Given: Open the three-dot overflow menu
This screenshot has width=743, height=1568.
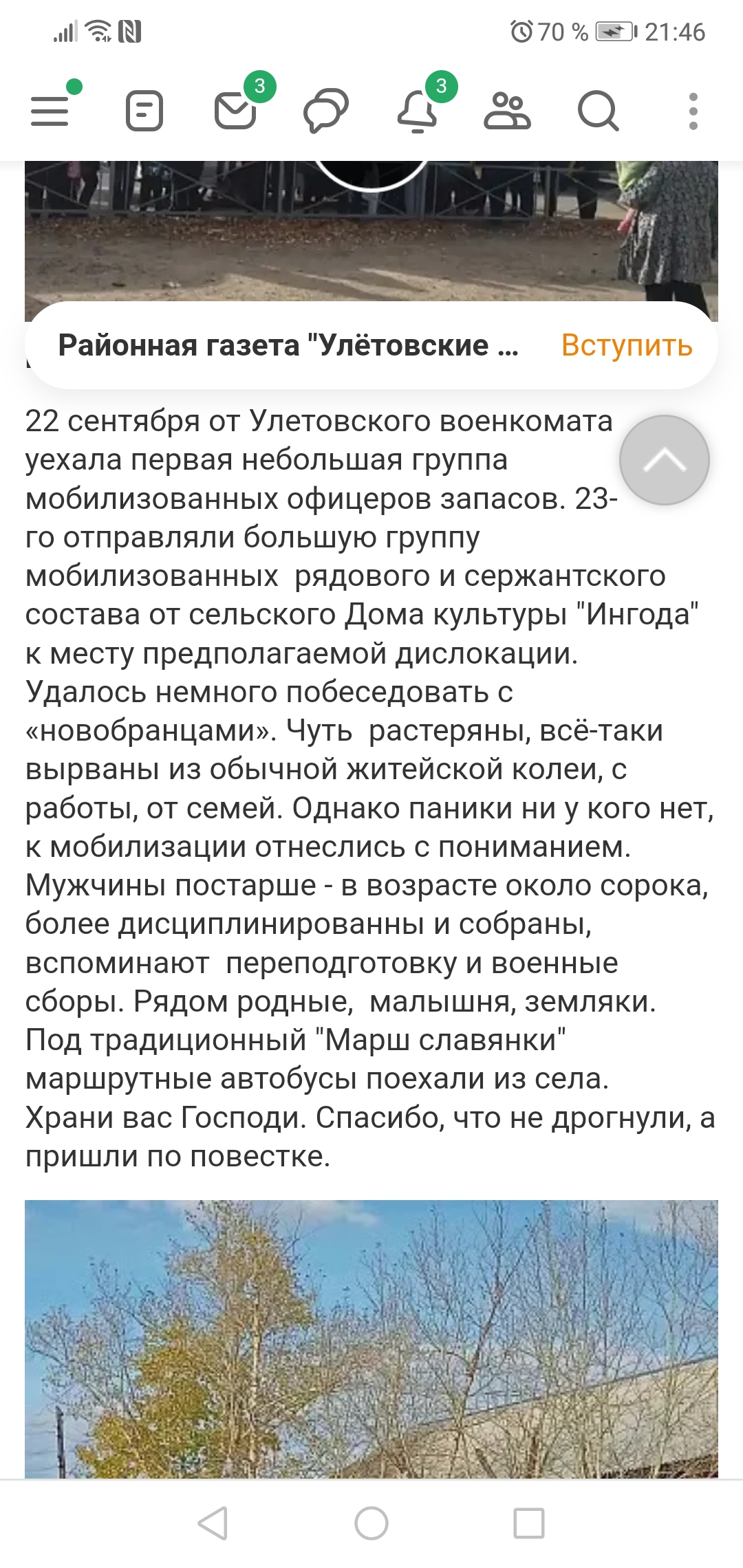Looking at the screenshot, I should (x=693, y=111).
